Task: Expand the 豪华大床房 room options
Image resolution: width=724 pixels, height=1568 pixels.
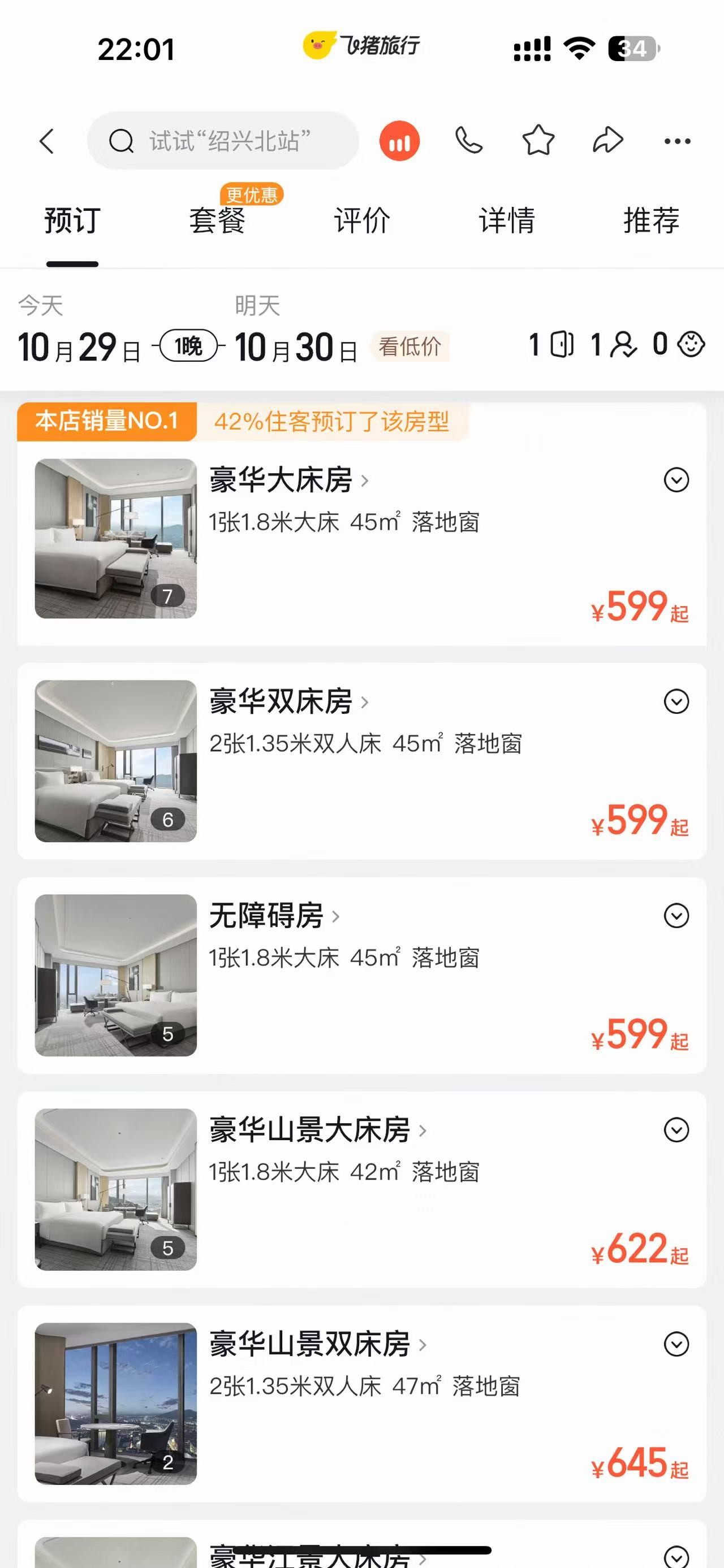Action: point(676,480)
